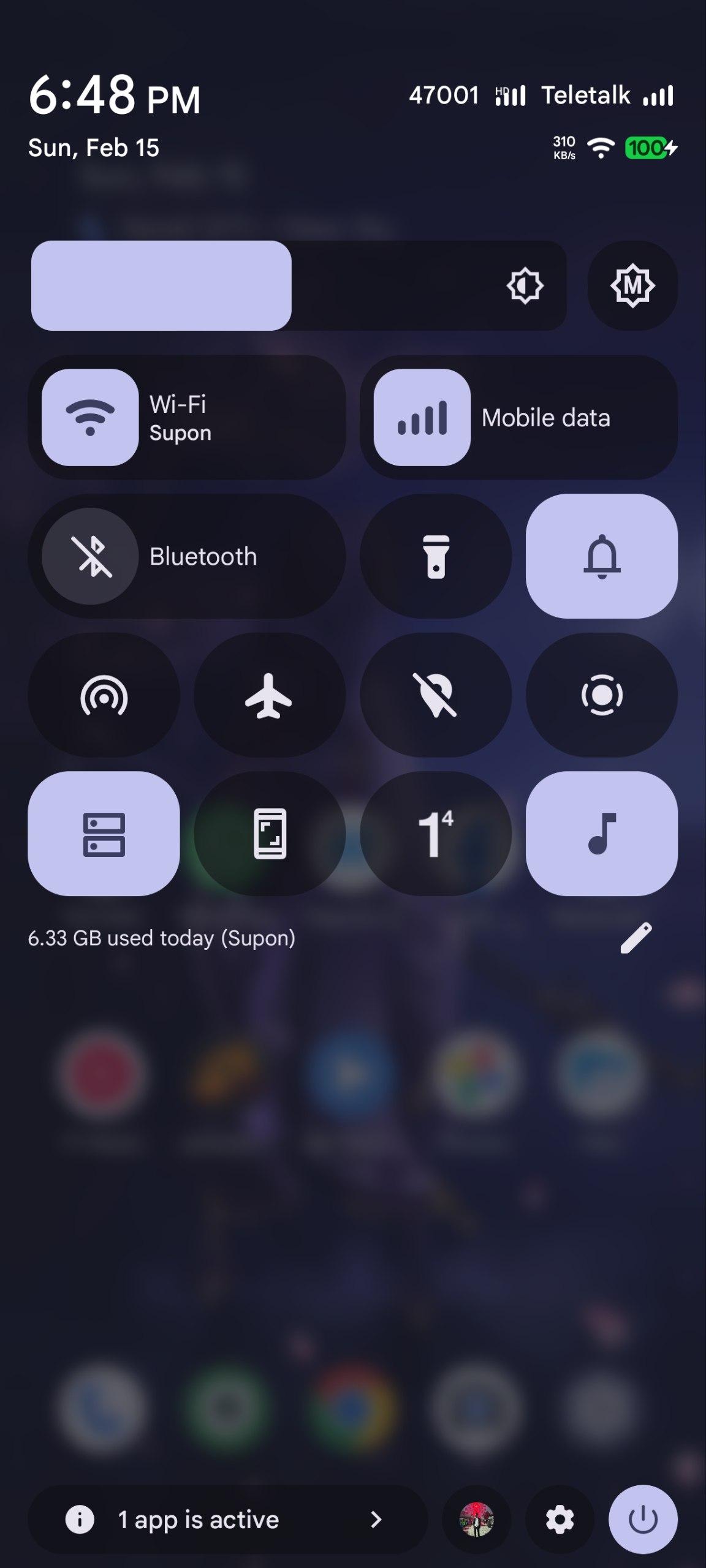Toggle the storage server tile
This screenshot has width=706, height=1568.
click(x=104, y=834)
